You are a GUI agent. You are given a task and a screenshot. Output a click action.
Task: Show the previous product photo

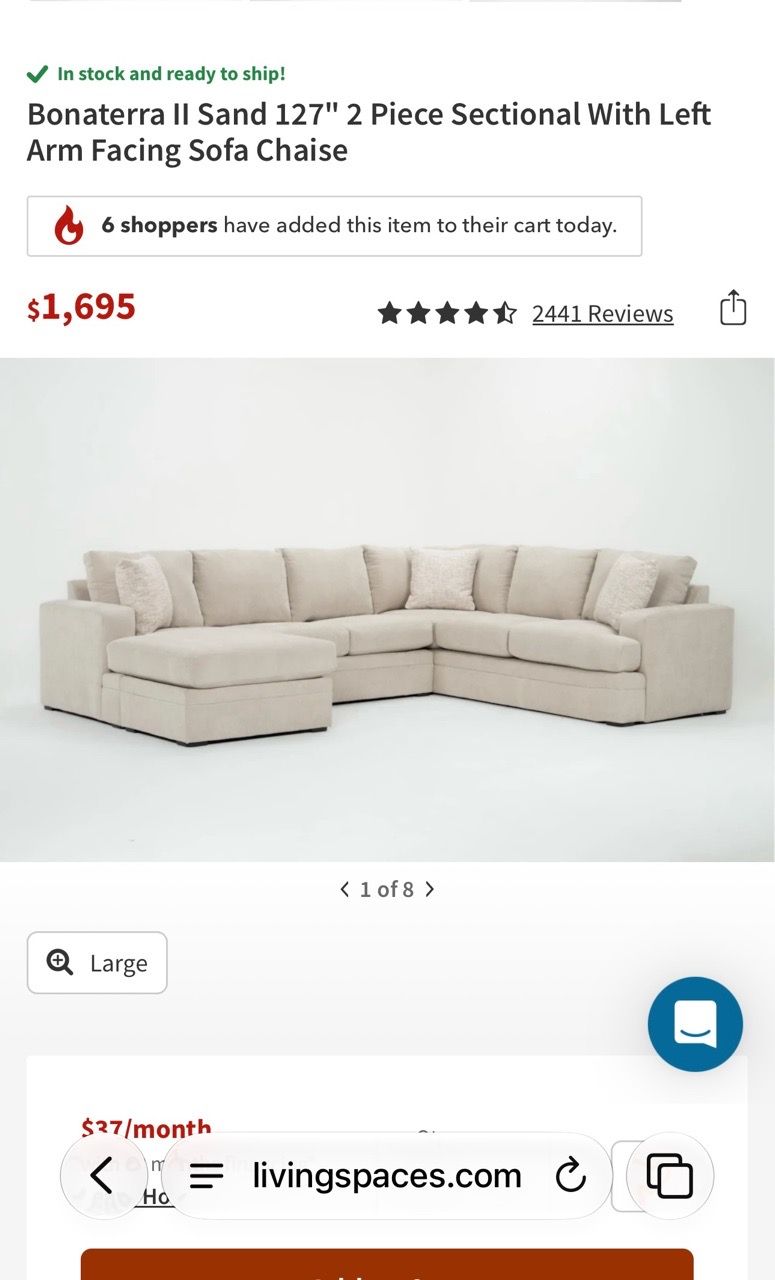pos(345,889)
